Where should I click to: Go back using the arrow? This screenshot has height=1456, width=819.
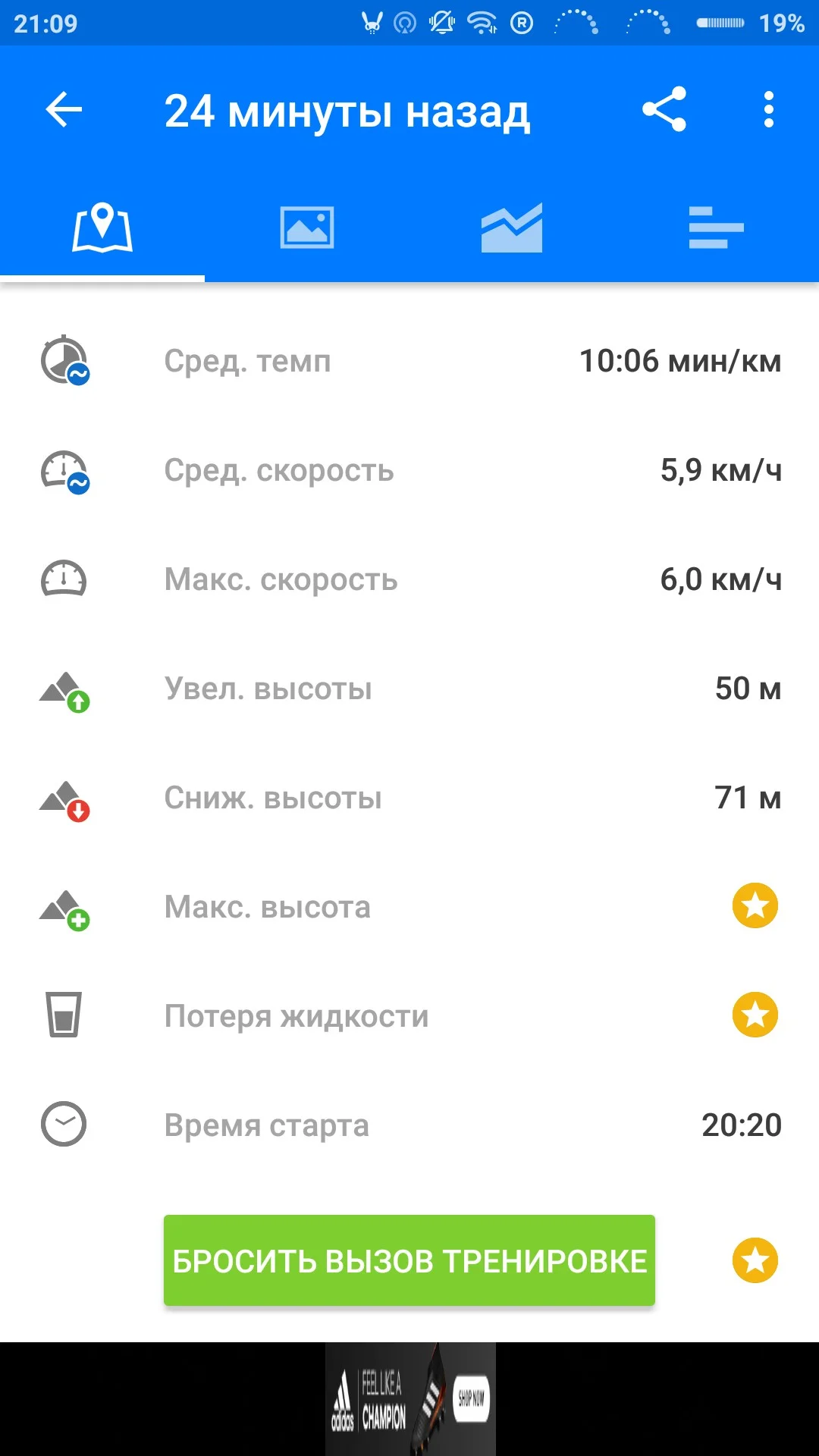[64, 110]
